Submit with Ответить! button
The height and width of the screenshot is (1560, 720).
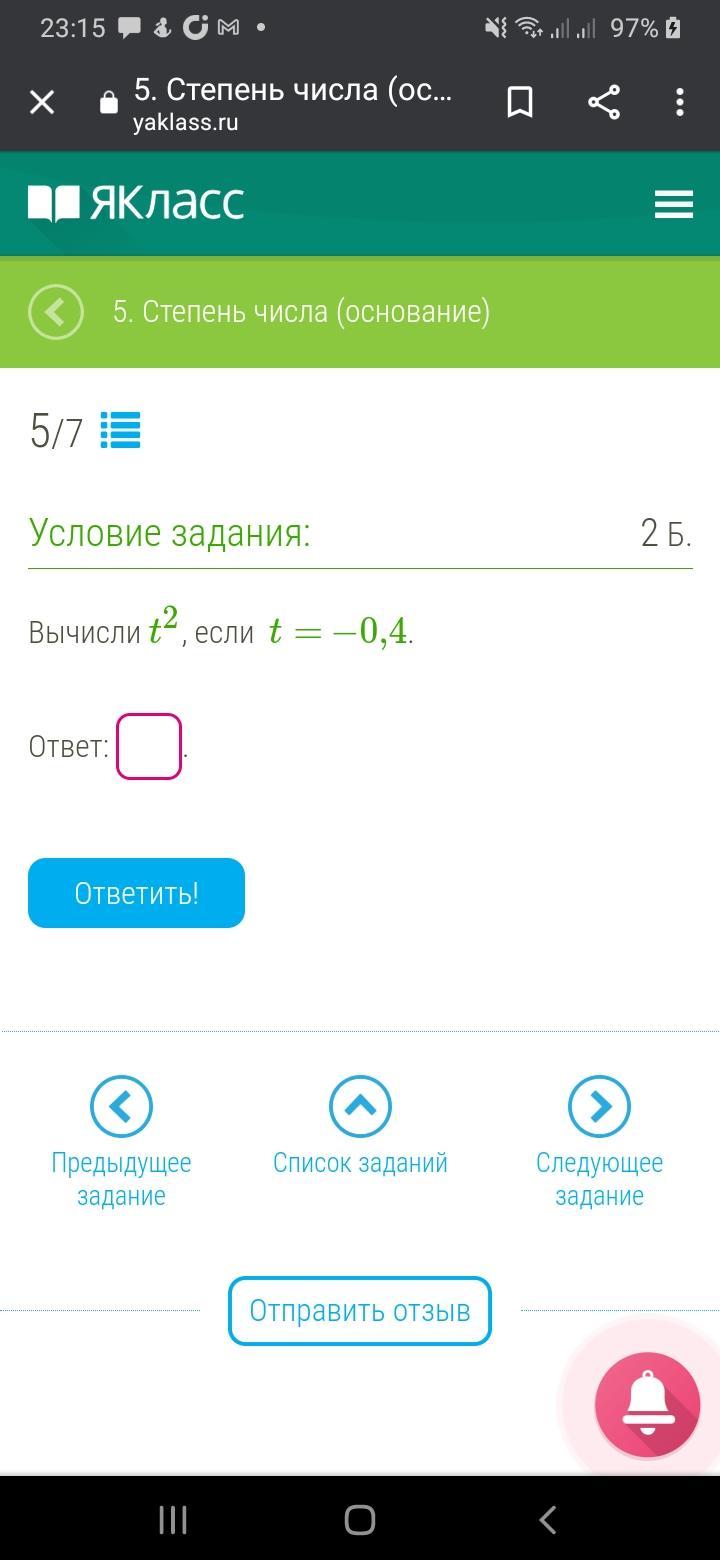pyautogui.click(x=136, y=893)
